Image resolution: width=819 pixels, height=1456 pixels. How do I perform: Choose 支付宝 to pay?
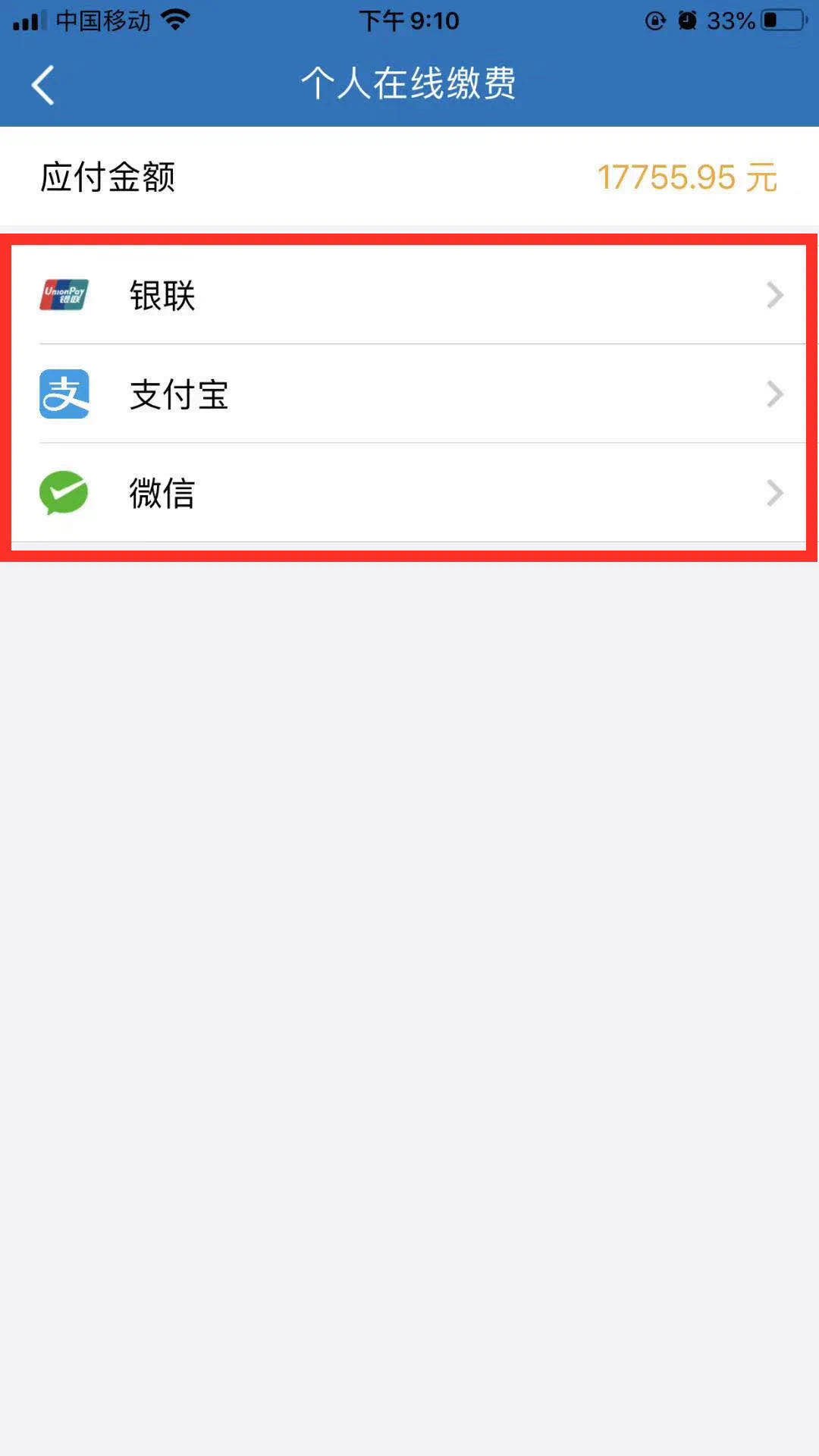tap(409, 394)
